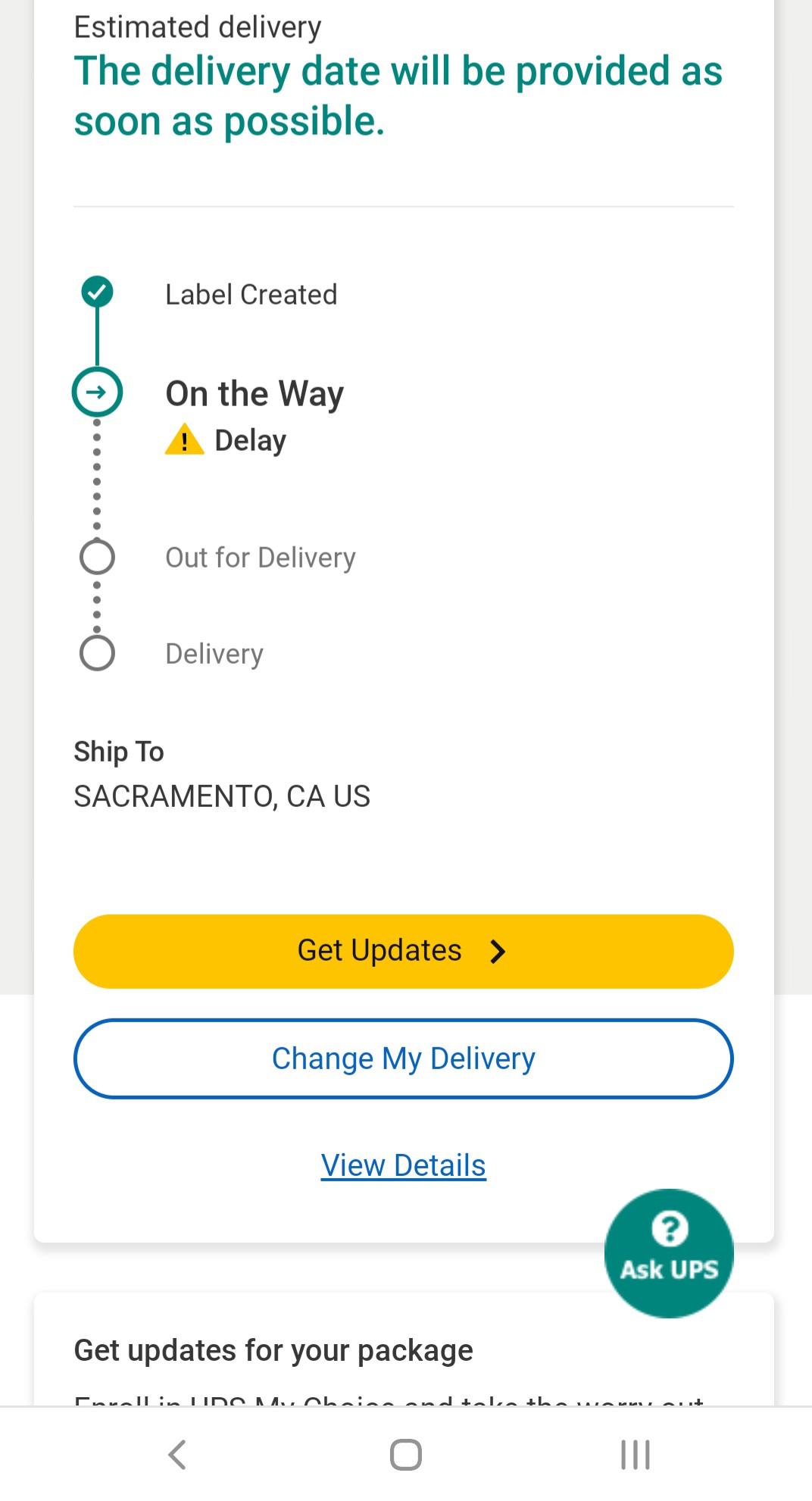The height and width of the screenshot is (1501, 812).
Task: Open the Android recent apps menu
Action: [635, 1454]
